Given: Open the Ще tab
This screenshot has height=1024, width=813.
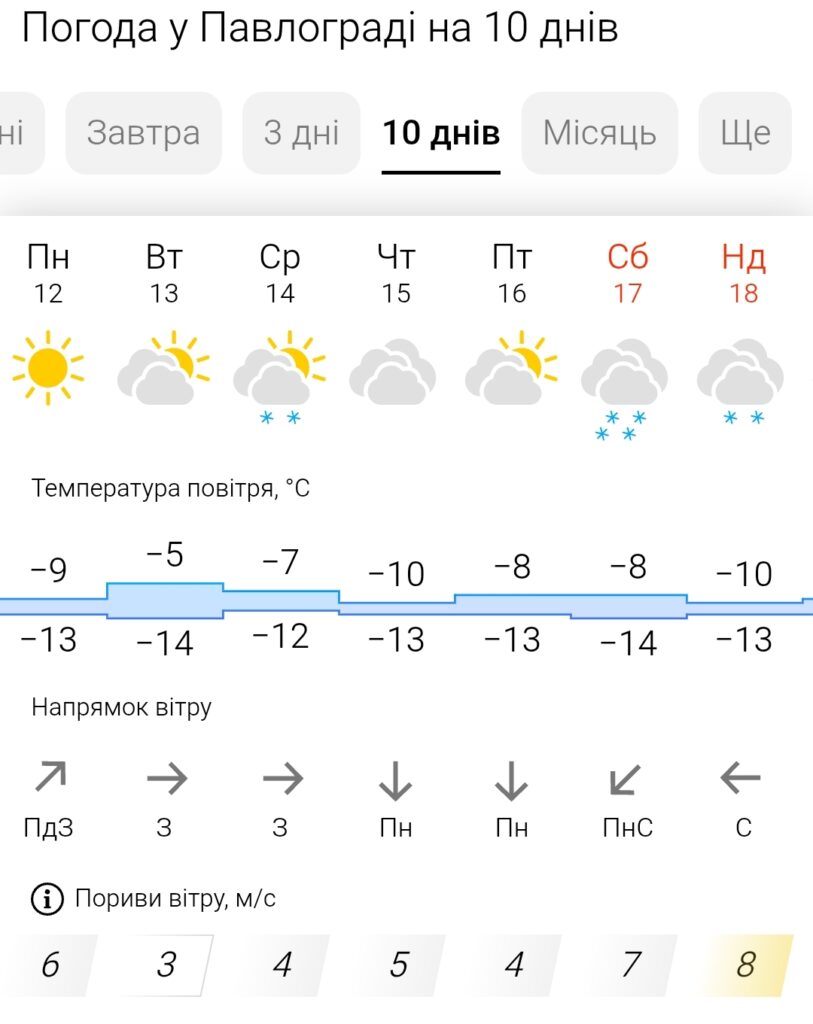Looking at the screenshot, I should 745,133.
